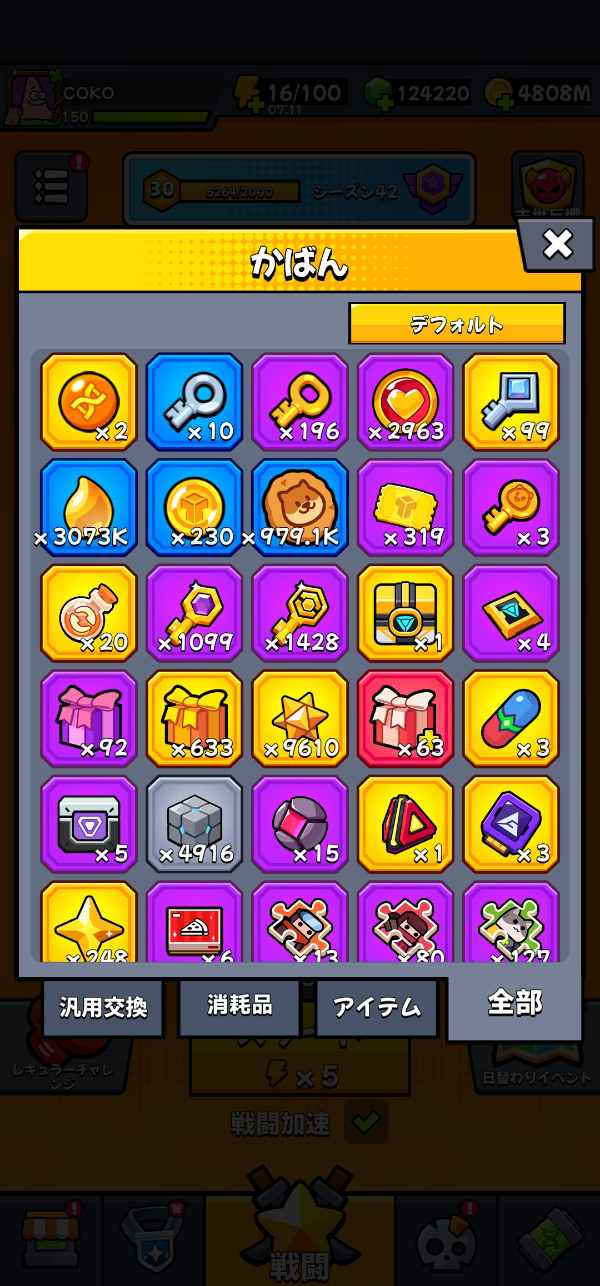Close the かばん inventory window
This screenshot has height=1286, width=600.
pos(556,243)
